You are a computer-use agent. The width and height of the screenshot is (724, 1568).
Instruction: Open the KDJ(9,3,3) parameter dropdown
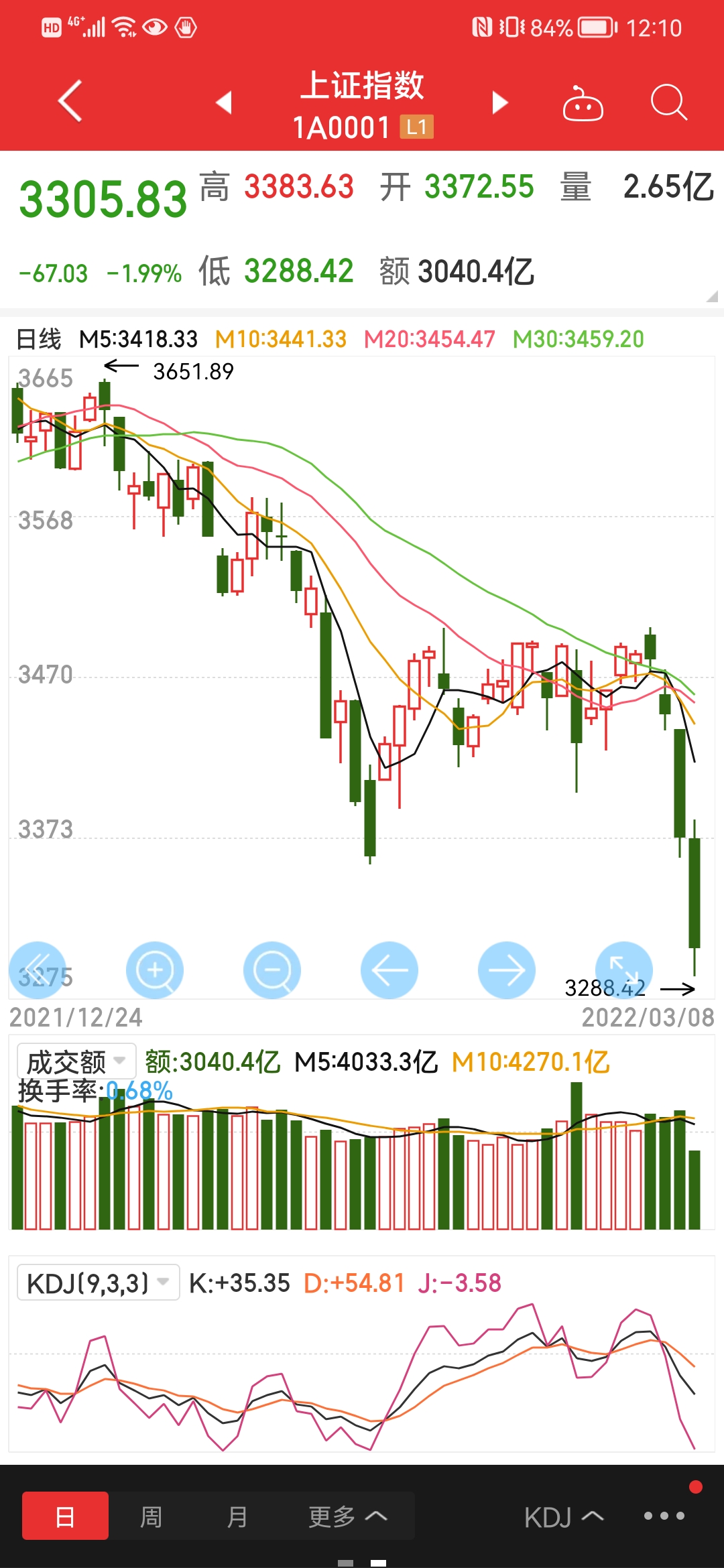98,1283
